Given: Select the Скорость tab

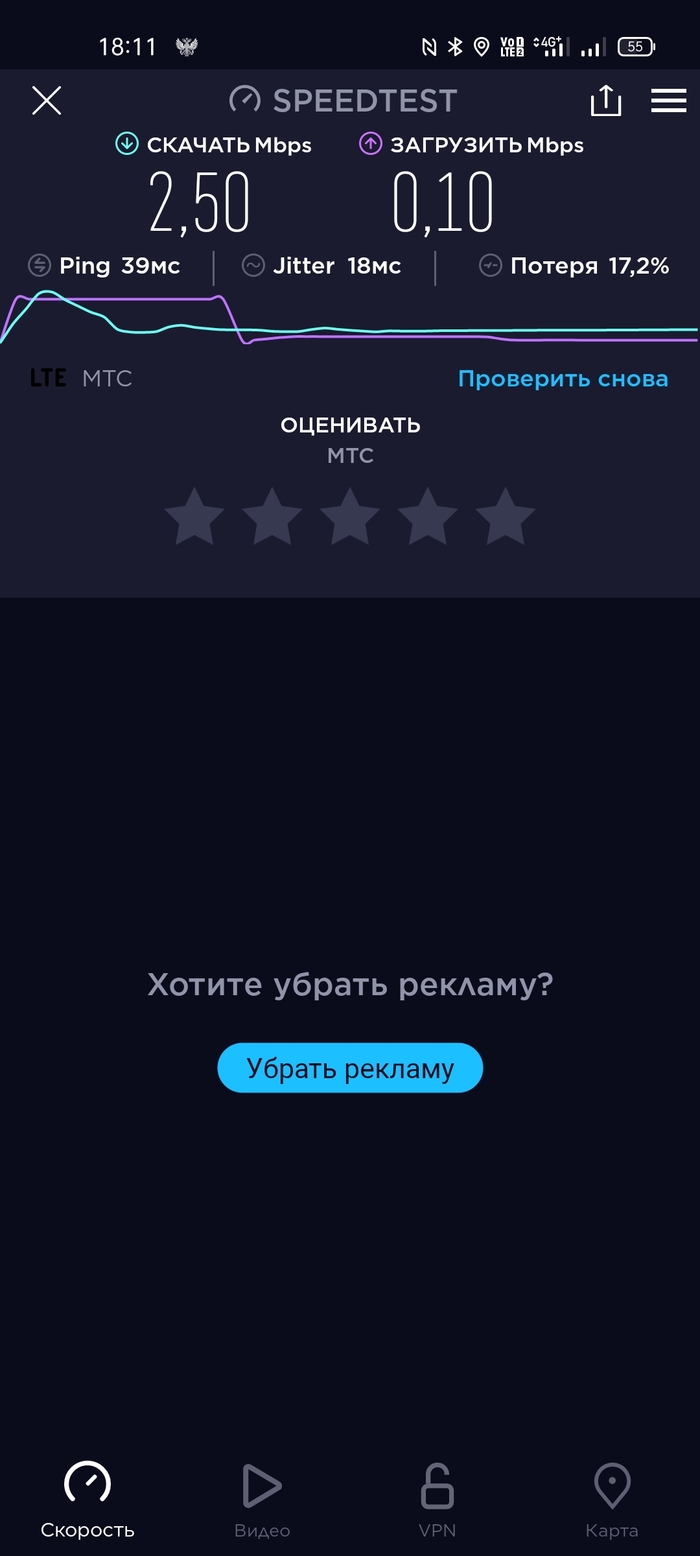Looking at the screenshot, I should (x=88, y=1500).
